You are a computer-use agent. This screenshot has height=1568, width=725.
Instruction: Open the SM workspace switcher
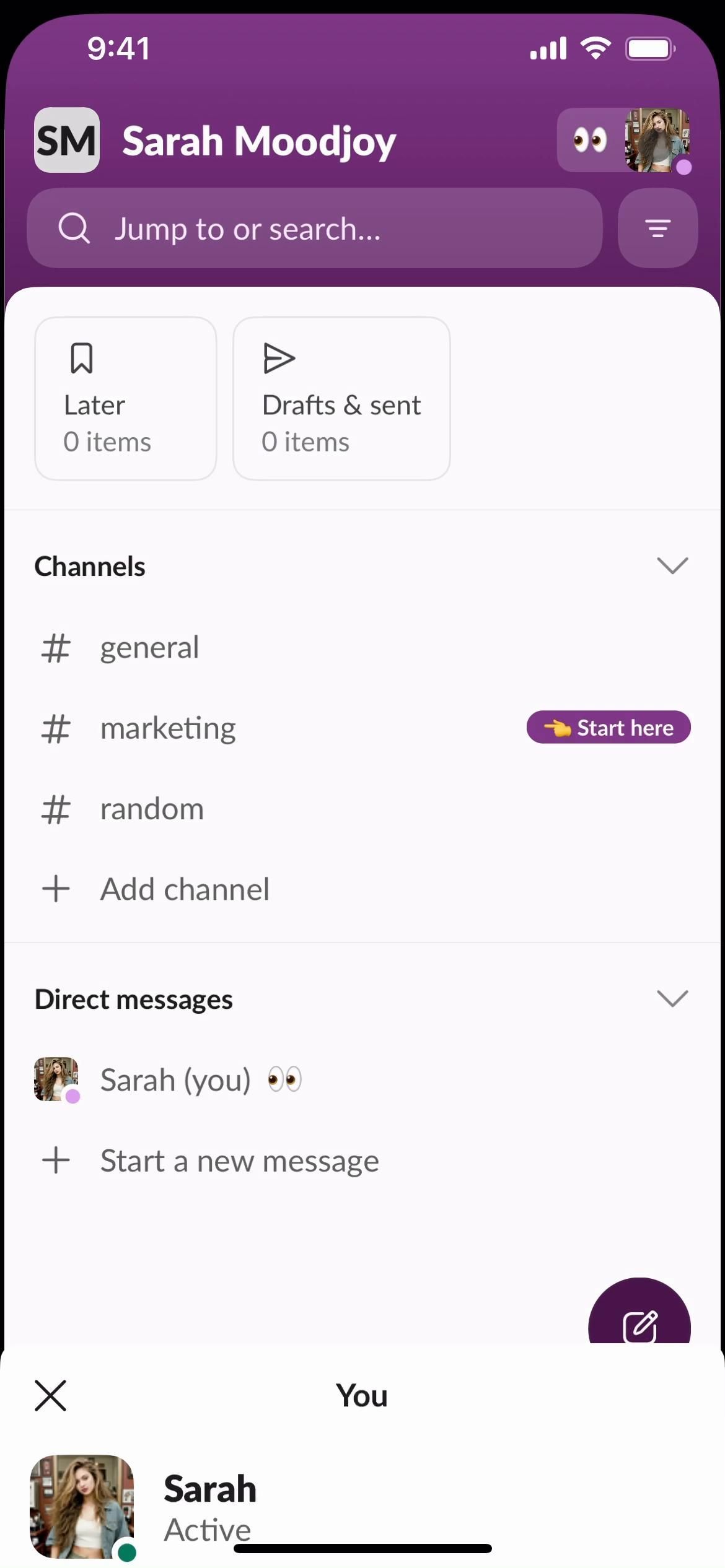coord(66,140)
